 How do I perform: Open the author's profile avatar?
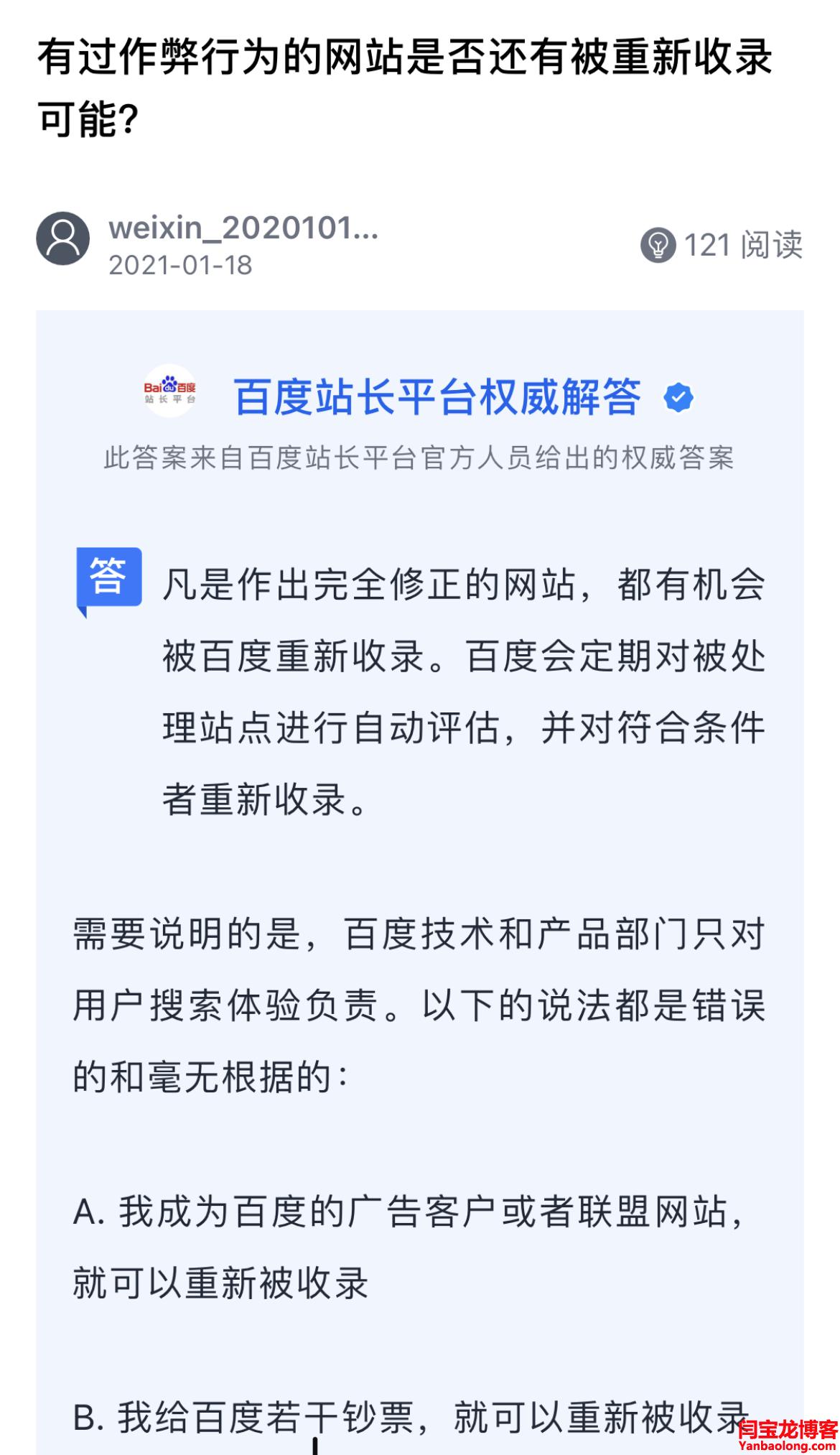click(63, 239)
